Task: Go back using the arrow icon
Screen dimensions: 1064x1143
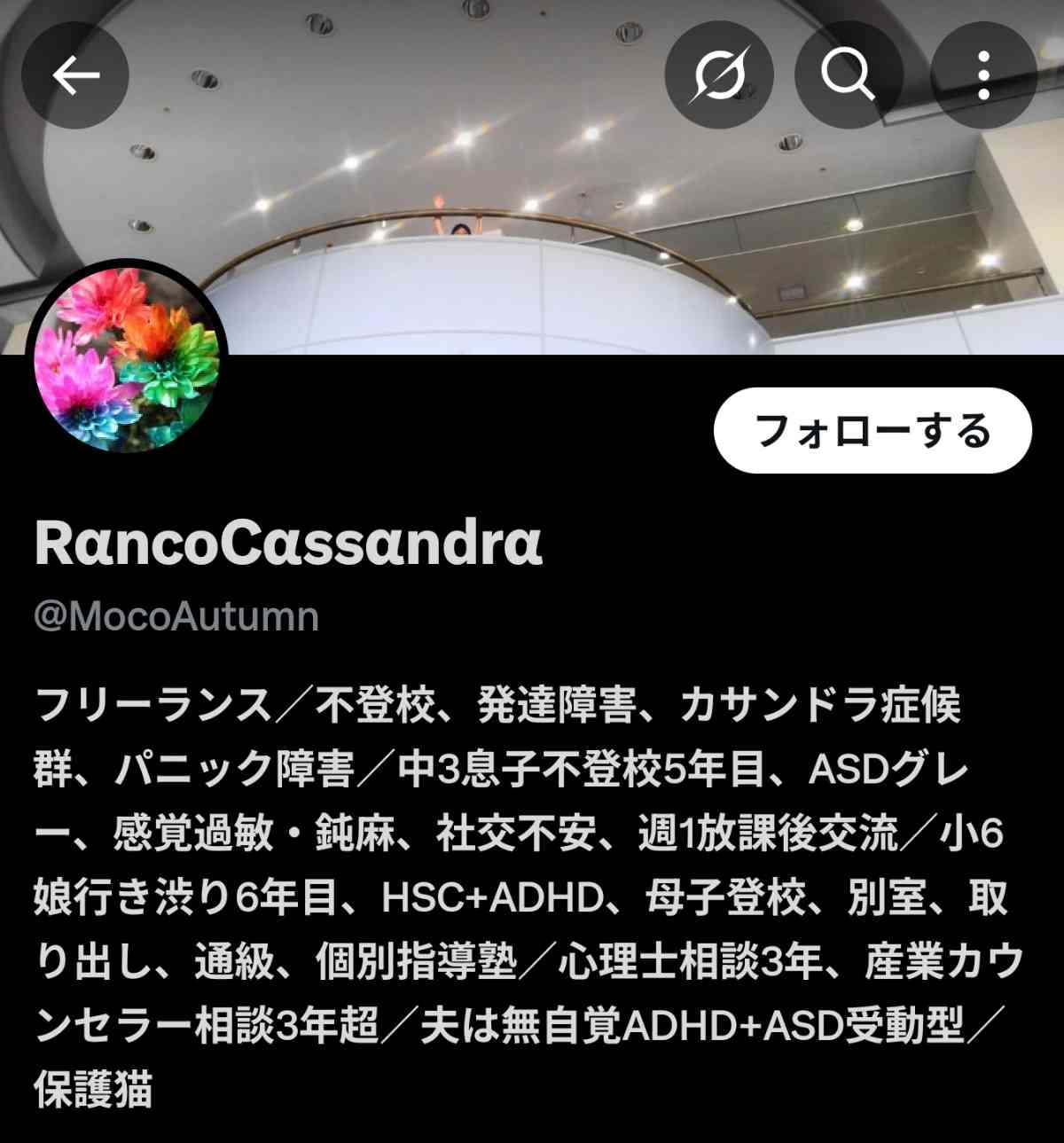Action: click(x=75, y=75)
